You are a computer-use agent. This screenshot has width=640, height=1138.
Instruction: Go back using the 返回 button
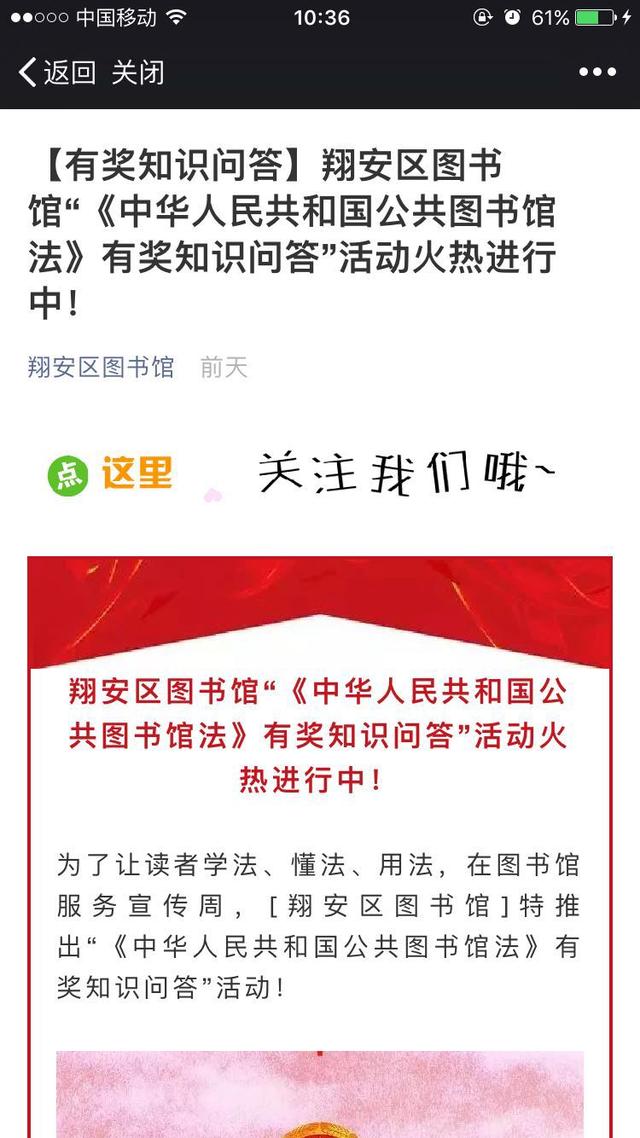[56, 72]
